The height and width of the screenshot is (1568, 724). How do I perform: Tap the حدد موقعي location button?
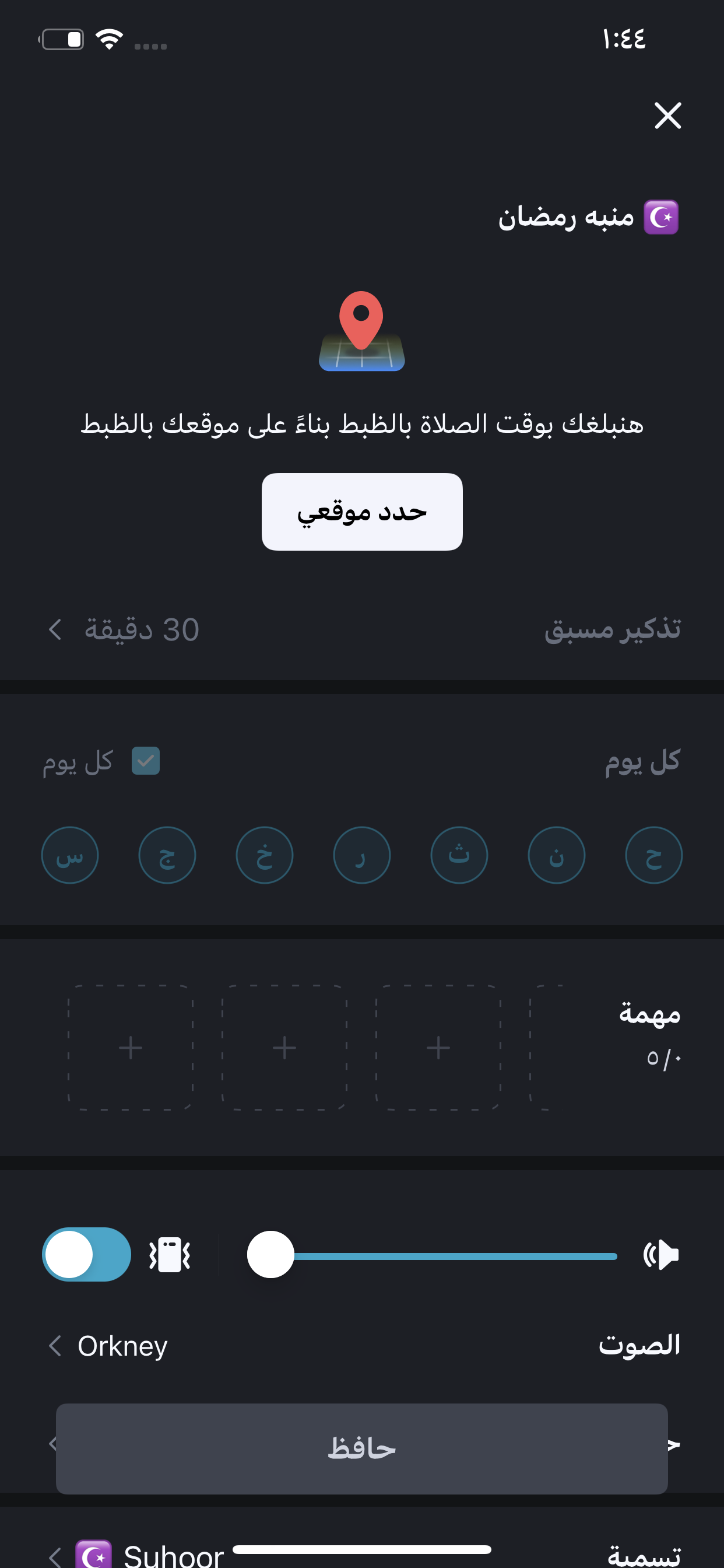362,512
